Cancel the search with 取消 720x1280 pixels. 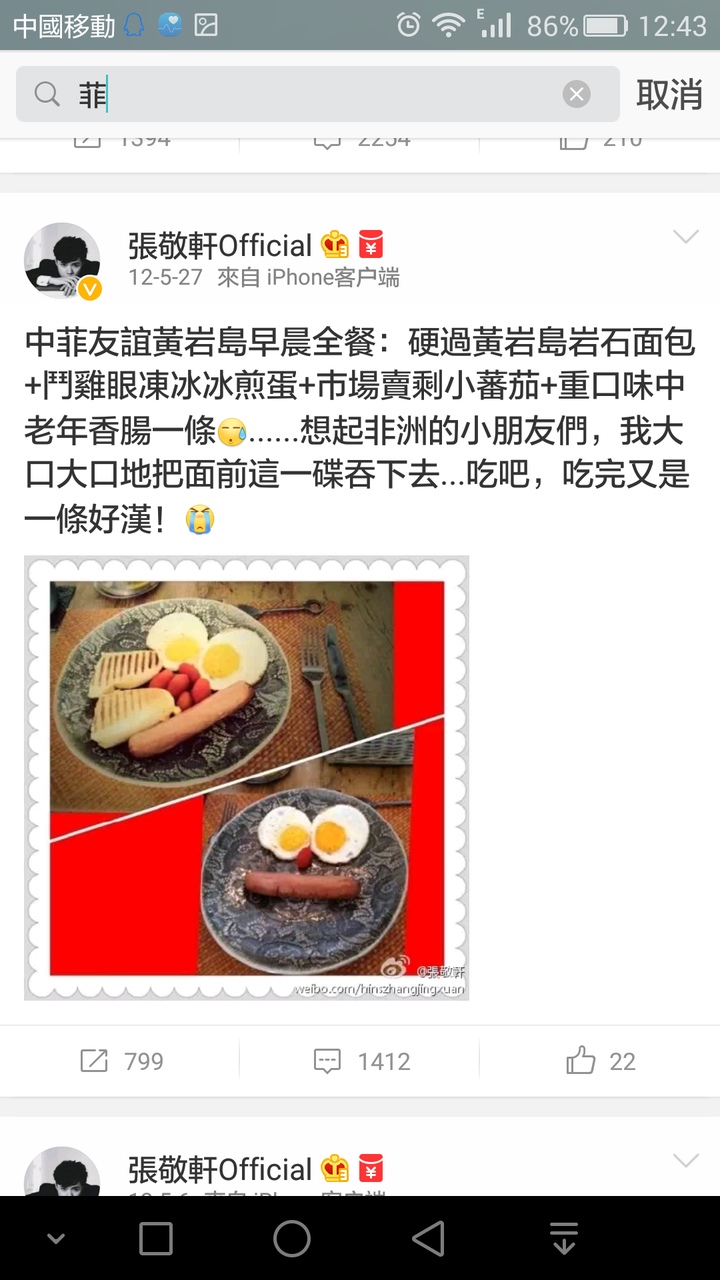coord(669,94)
